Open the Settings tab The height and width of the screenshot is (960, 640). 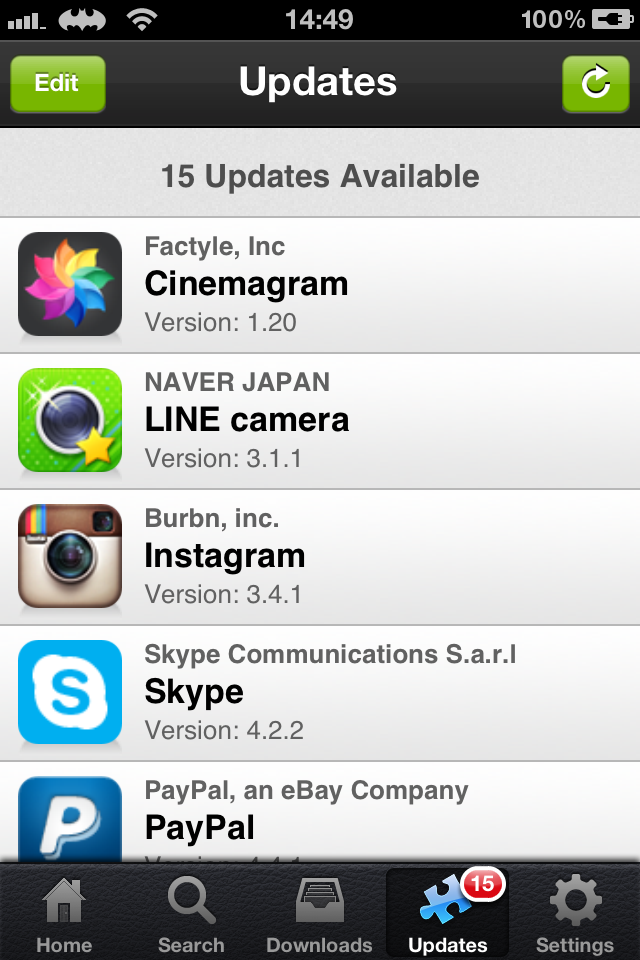pos(575,913)
